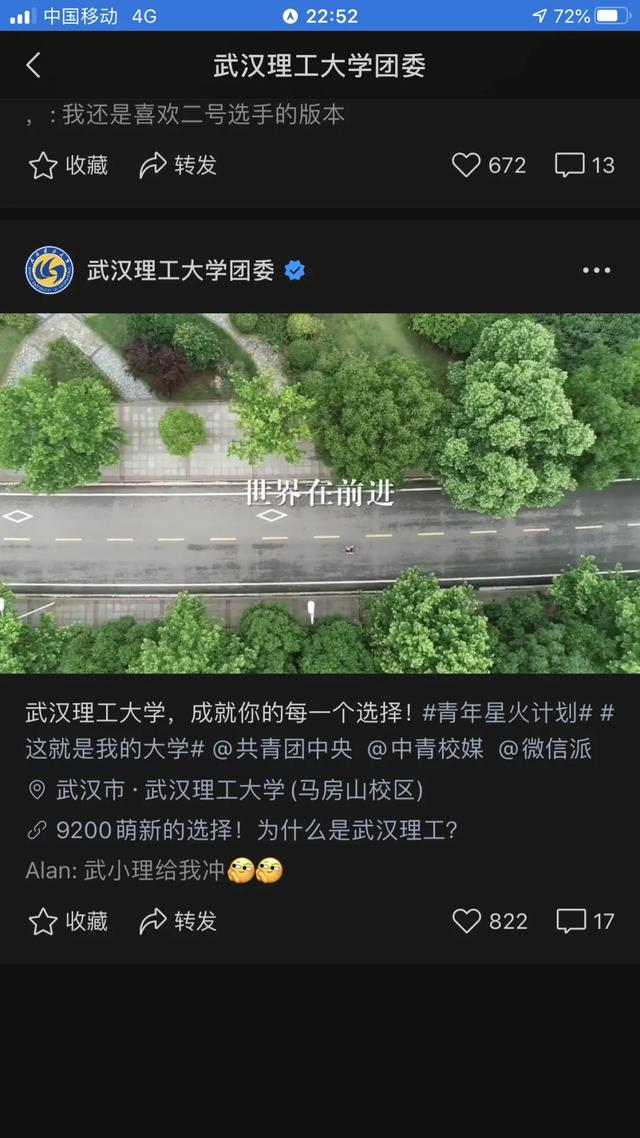Open location 武汉理工大学 (马房山校区)
Image resolution: width=640 pixels, height=1138 pixels.
pos(238,790)
